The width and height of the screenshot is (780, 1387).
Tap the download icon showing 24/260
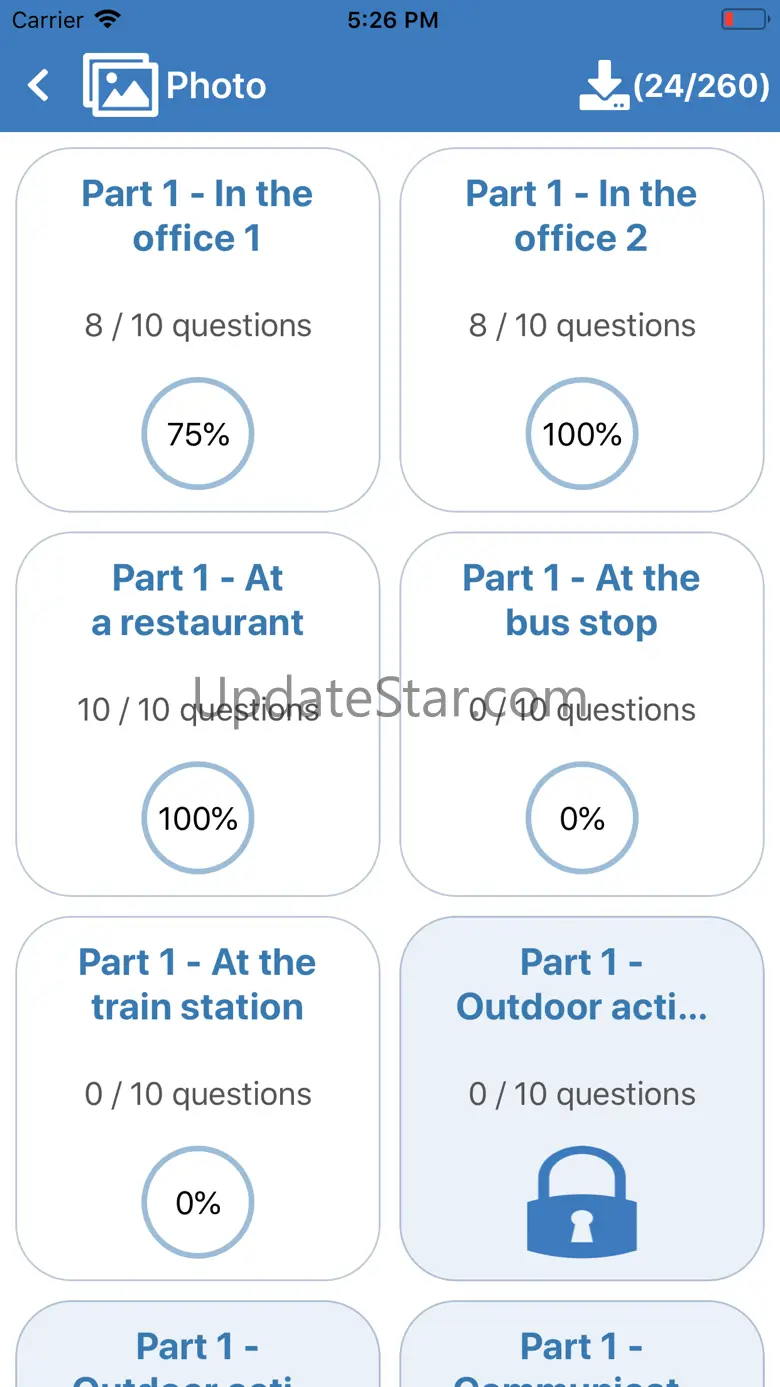point(604,86)
